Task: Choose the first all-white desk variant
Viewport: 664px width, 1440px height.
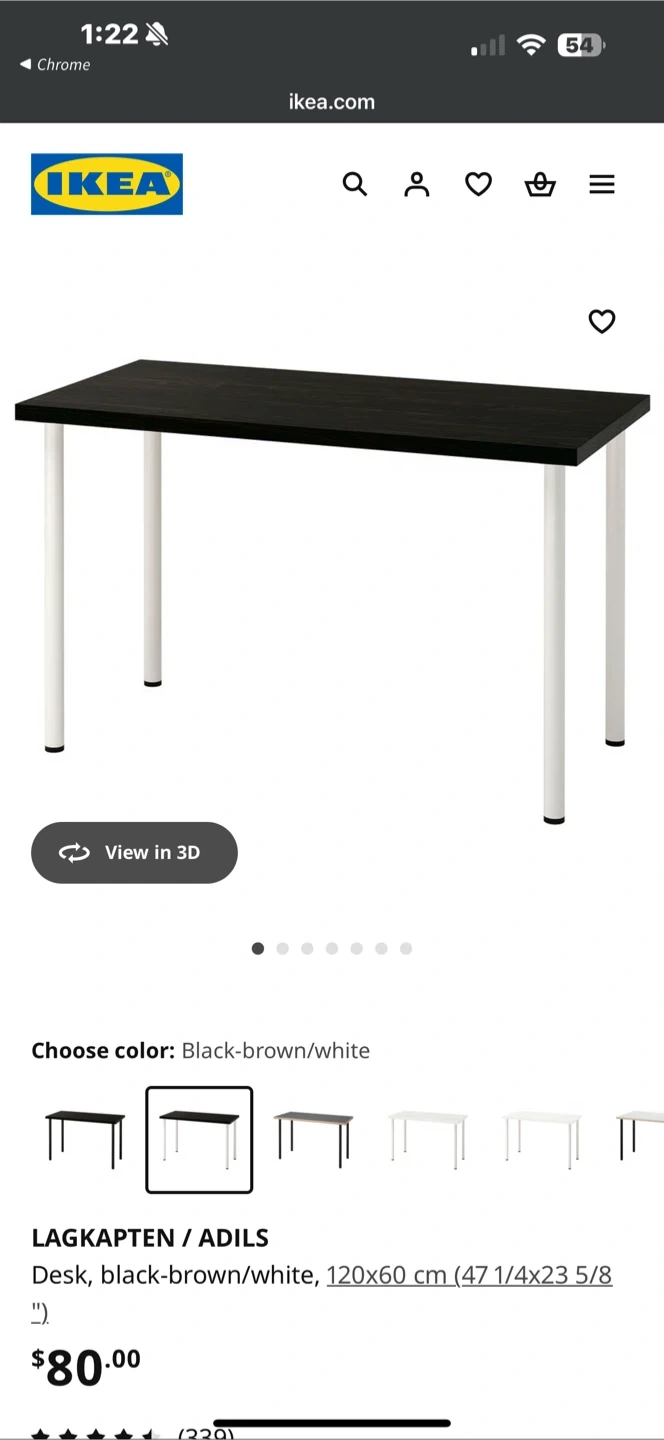Action: (428, 1139)
